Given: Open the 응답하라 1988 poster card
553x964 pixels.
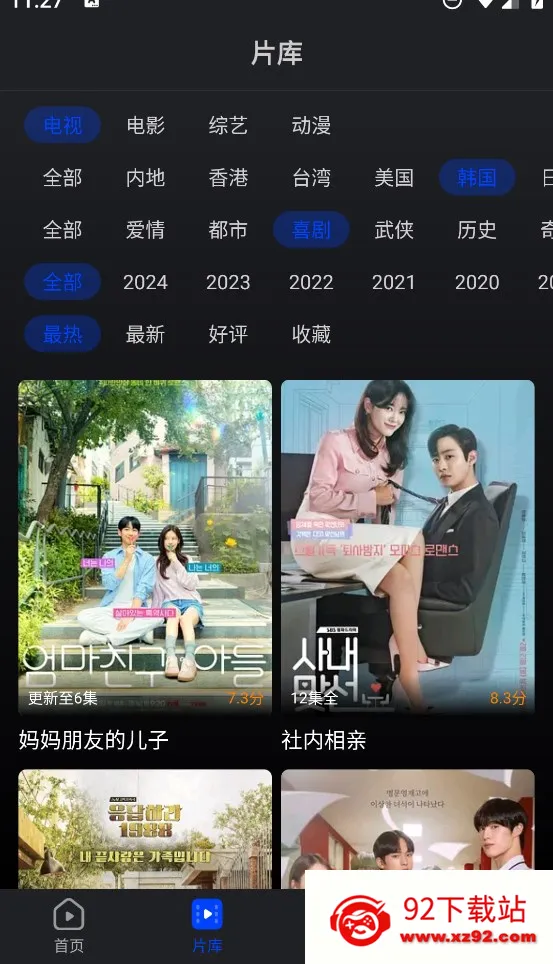Looking at the screenshot, I should click(145, 829).
